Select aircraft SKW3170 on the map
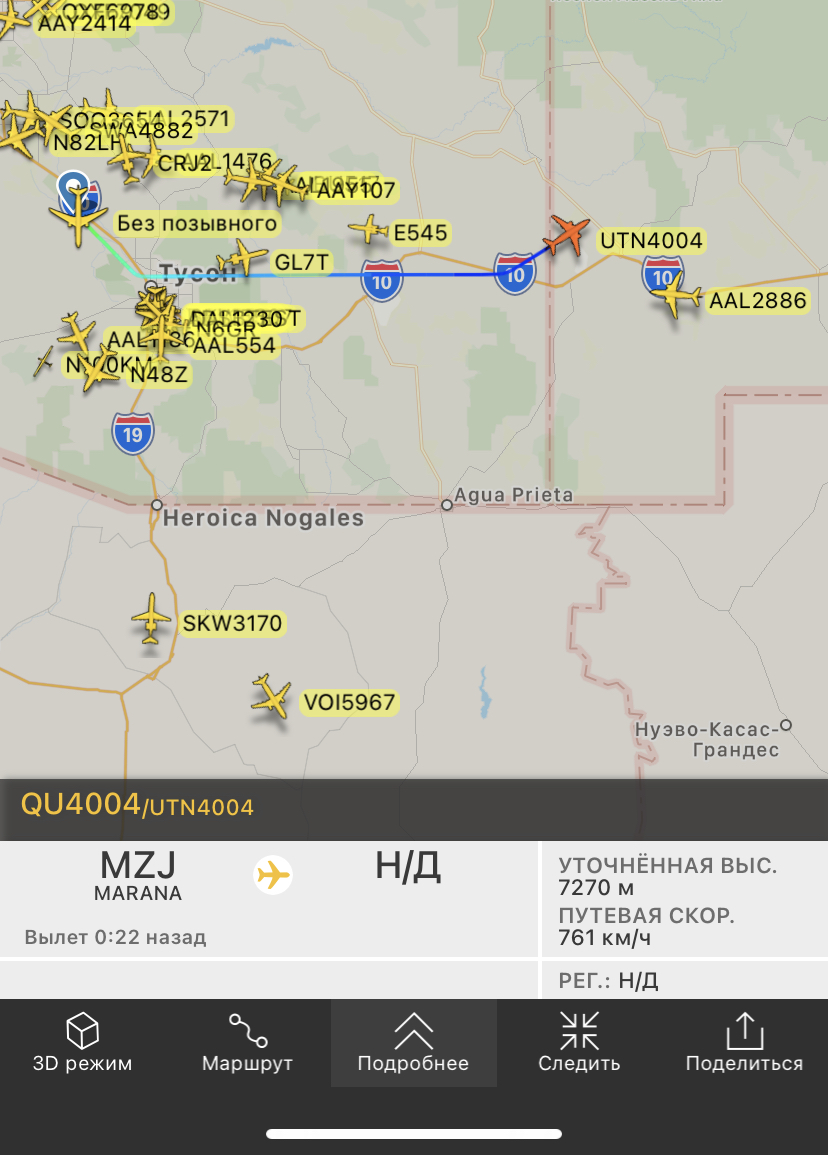 click(152, 618)
